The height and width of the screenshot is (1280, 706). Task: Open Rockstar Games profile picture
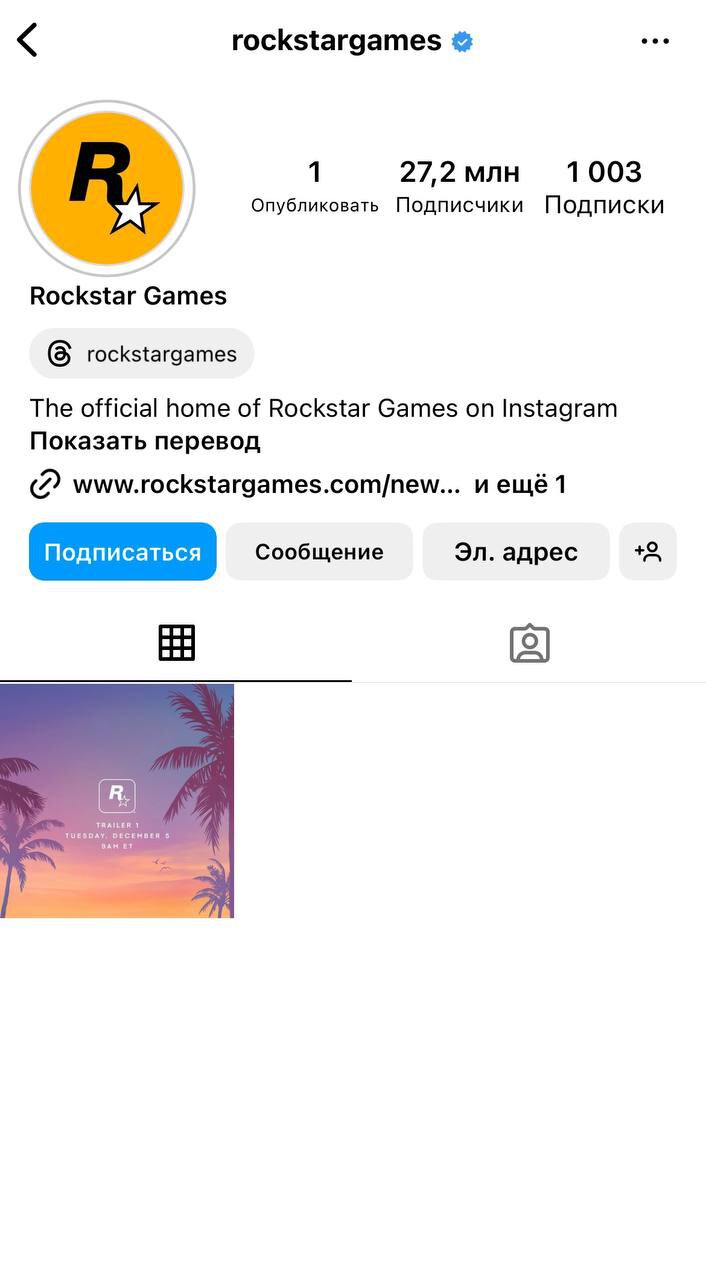pyautogui.click(x=107, y=188)
